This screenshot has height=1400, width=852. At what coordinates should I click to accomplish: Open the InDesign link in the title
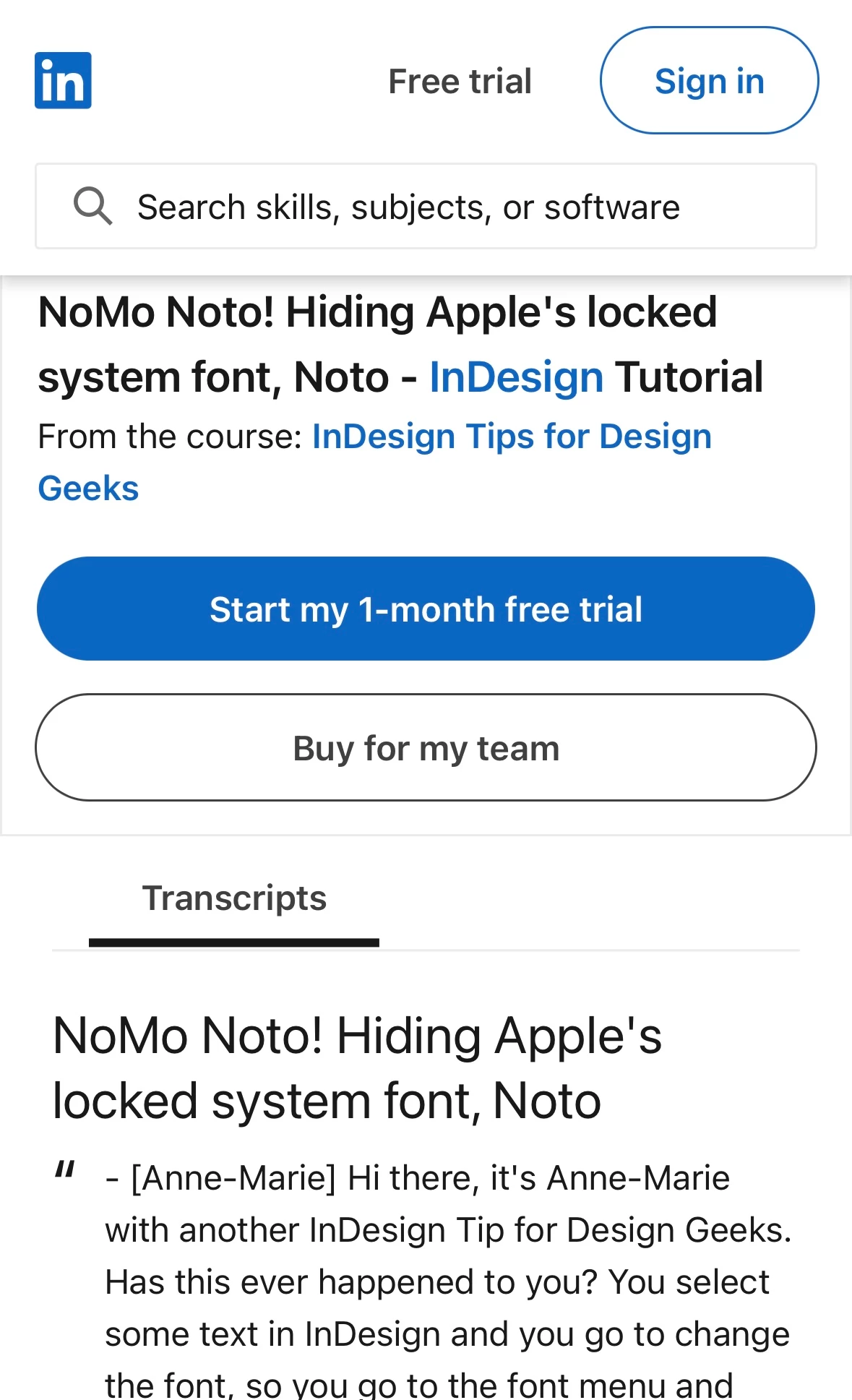[x=516, y=377]
